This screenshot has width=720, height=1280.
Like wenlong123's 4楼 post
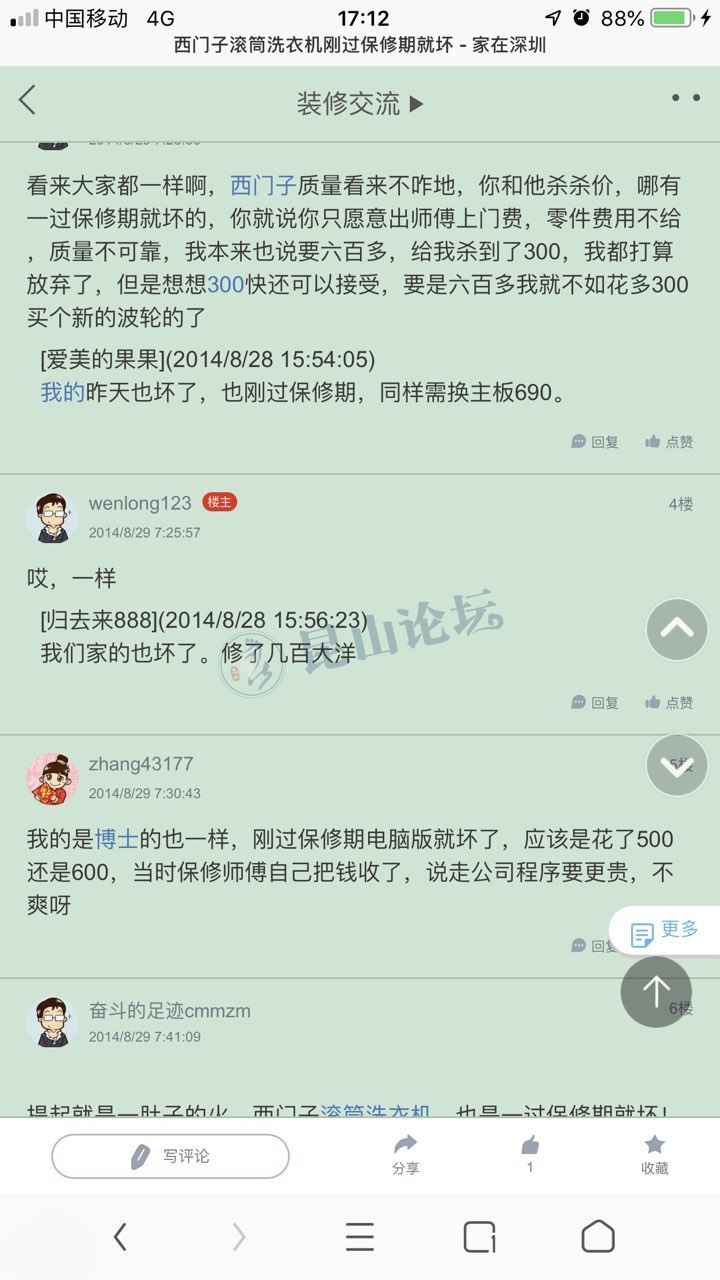(669, 703)
